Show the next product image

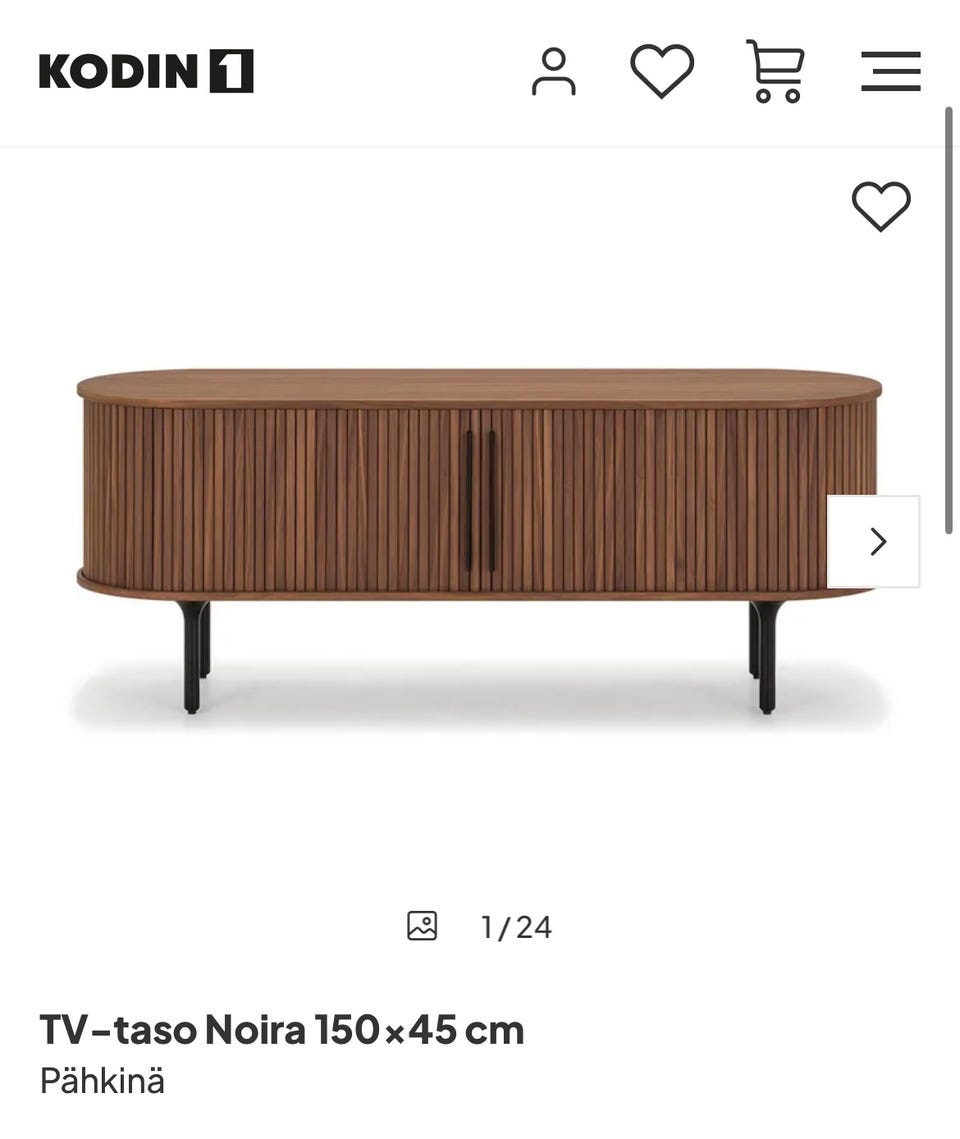[x=874, y=542]
